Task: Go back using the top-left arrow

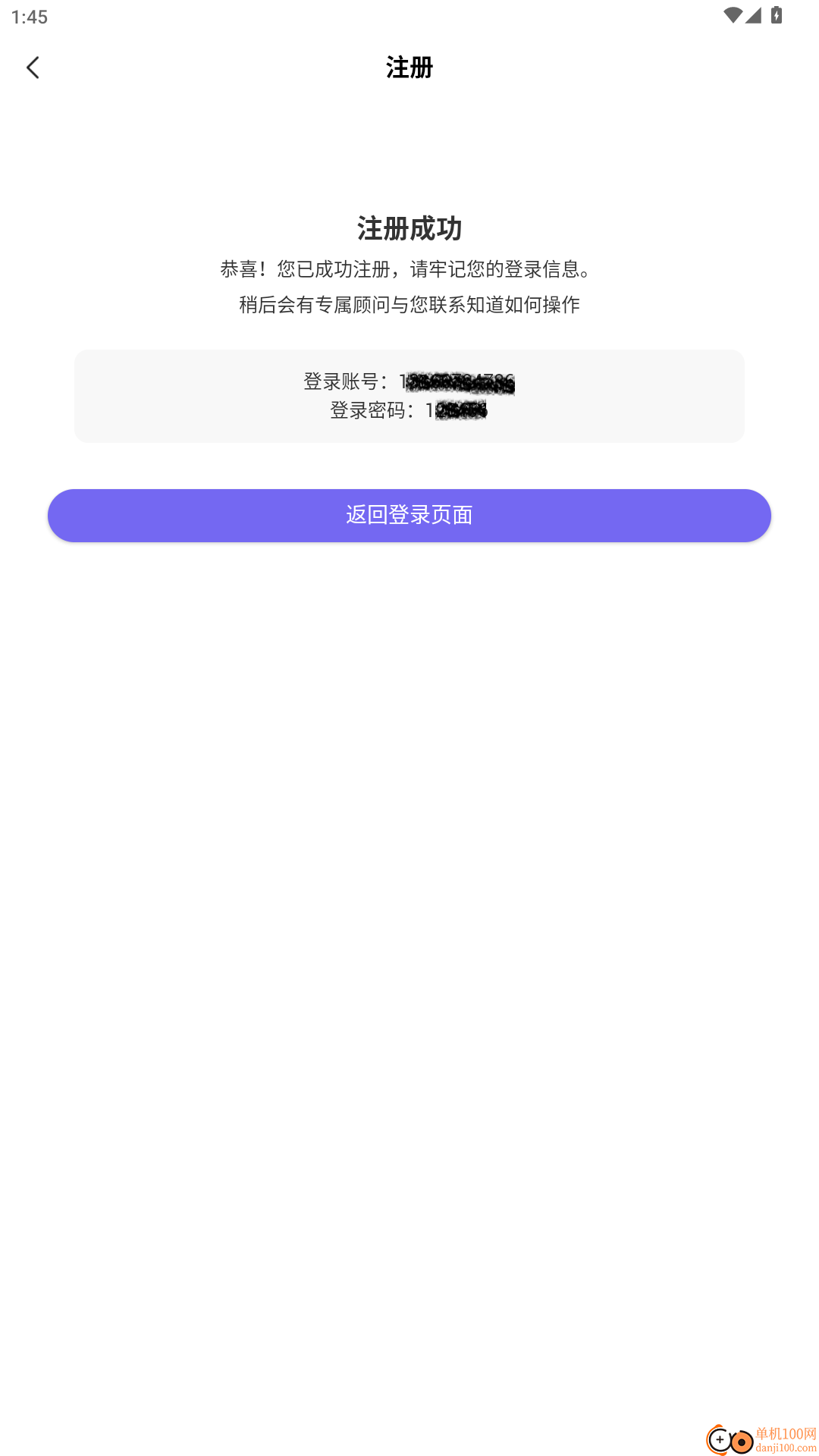Action: pos(33,67)
